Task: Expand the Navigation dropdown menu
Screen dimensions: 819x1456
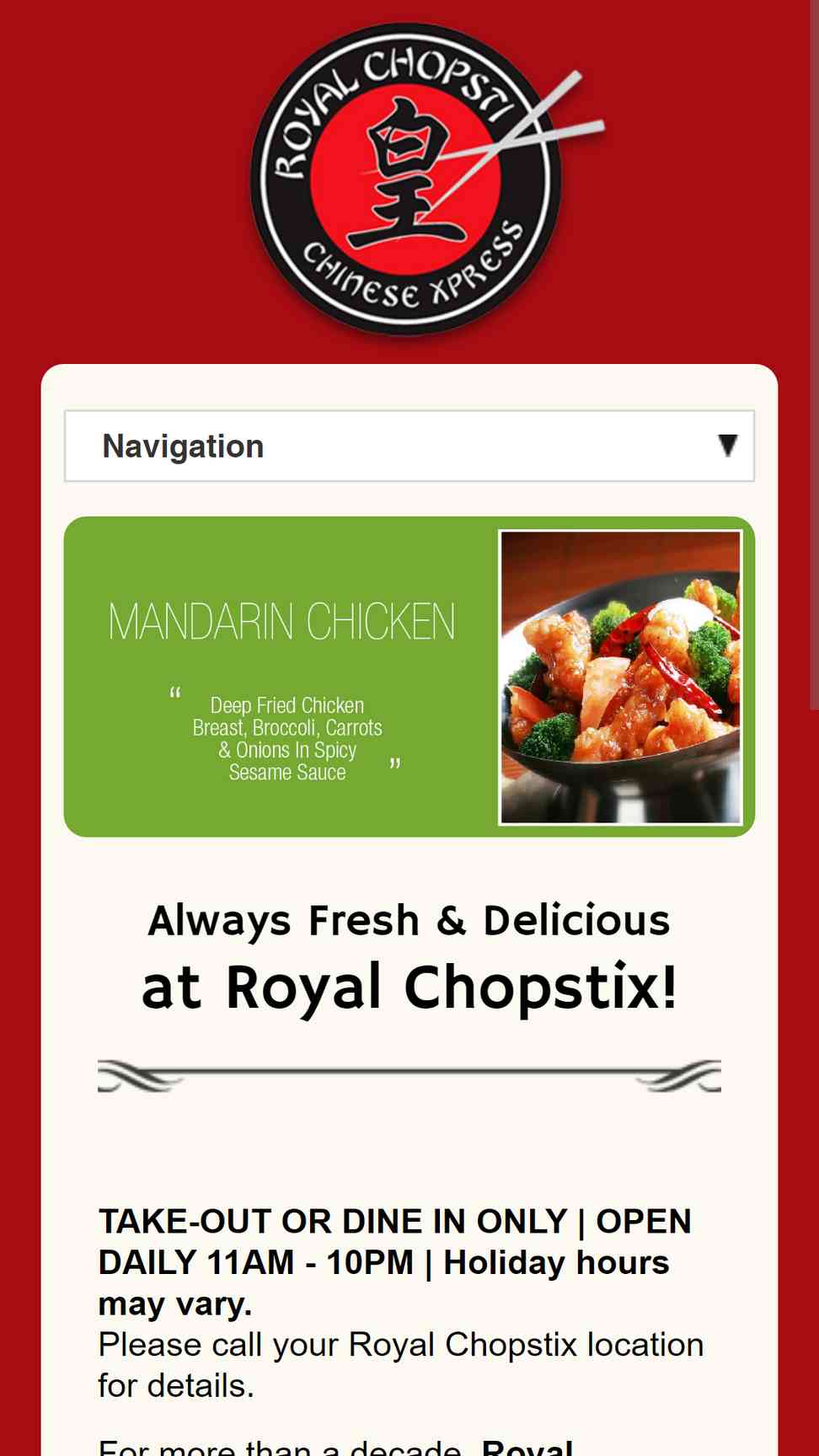Action: pyautogui.click(x=409, y=446)
